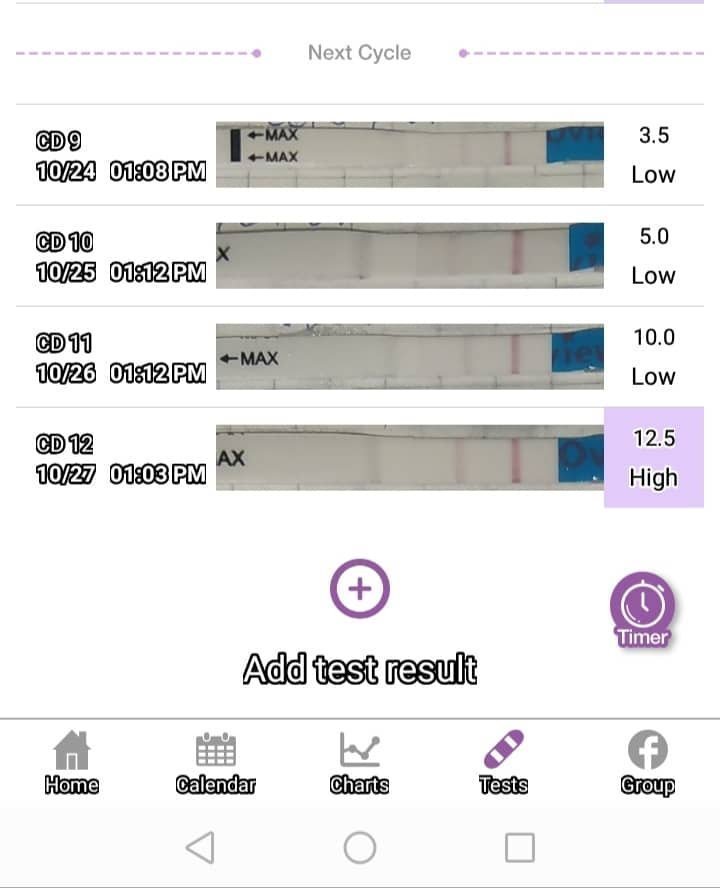The image size is (720, 888).
Task: Open the Timer button
Action: coord(642,608)
